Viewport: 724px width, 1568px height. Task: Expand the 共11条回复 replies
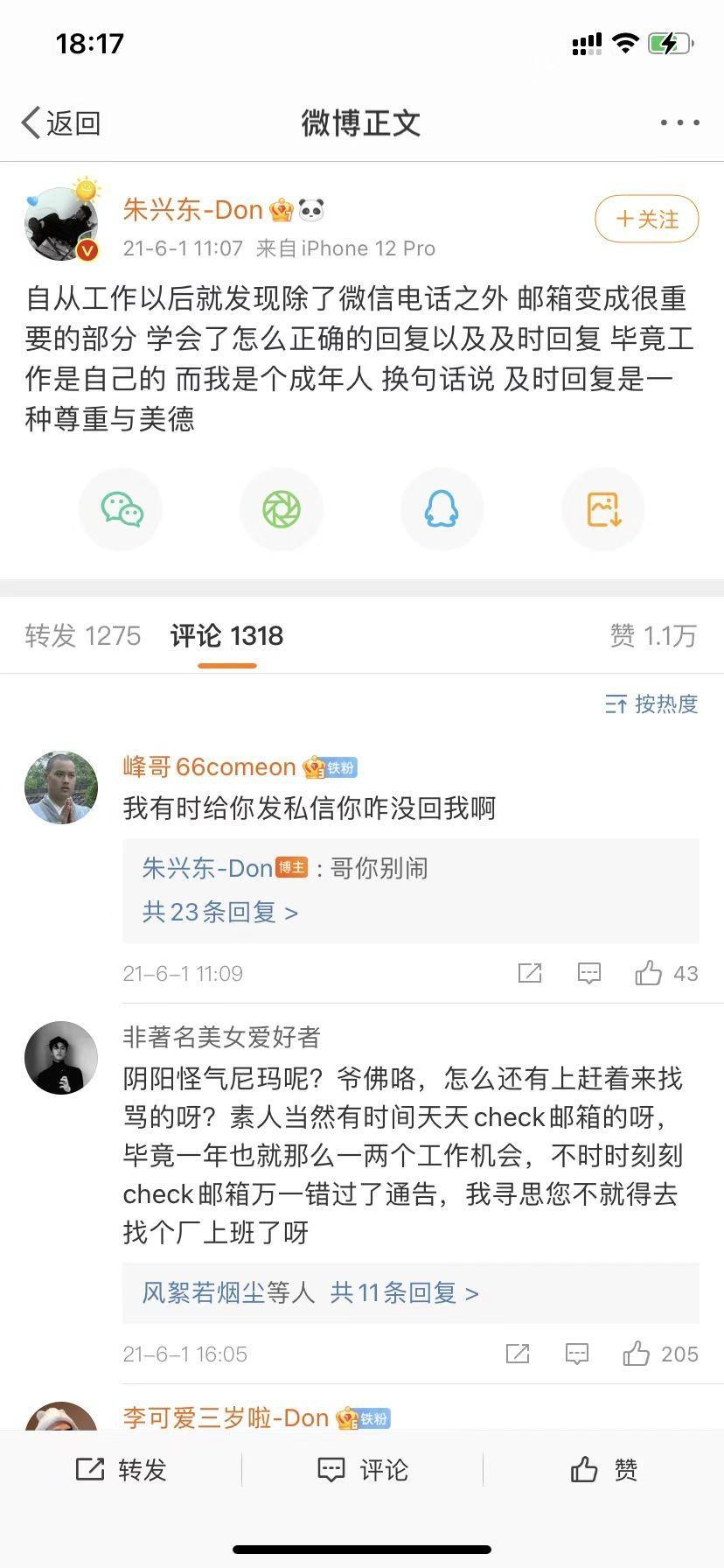[404, 1292]
